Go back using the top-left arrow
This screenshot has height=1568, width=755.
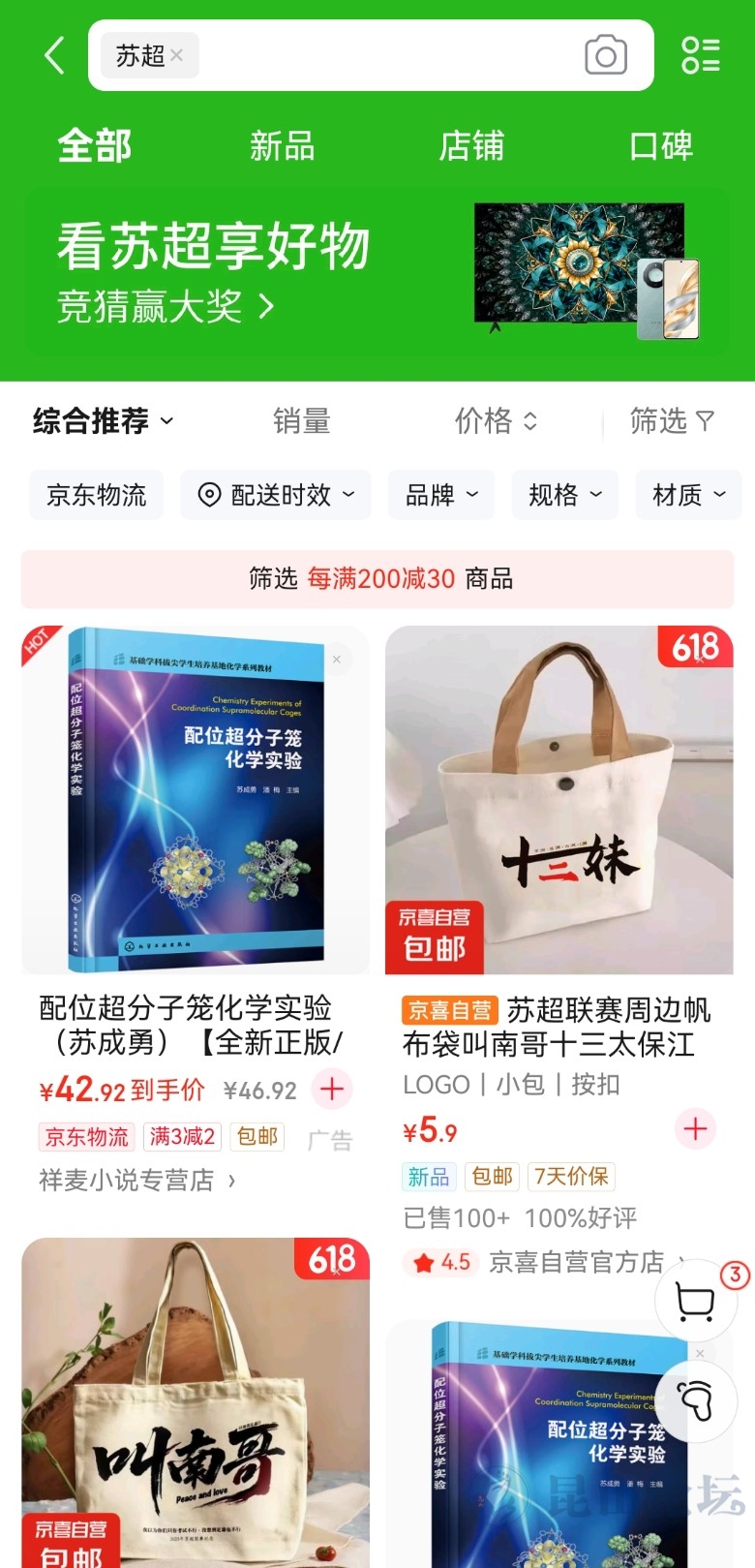point(54,56)
